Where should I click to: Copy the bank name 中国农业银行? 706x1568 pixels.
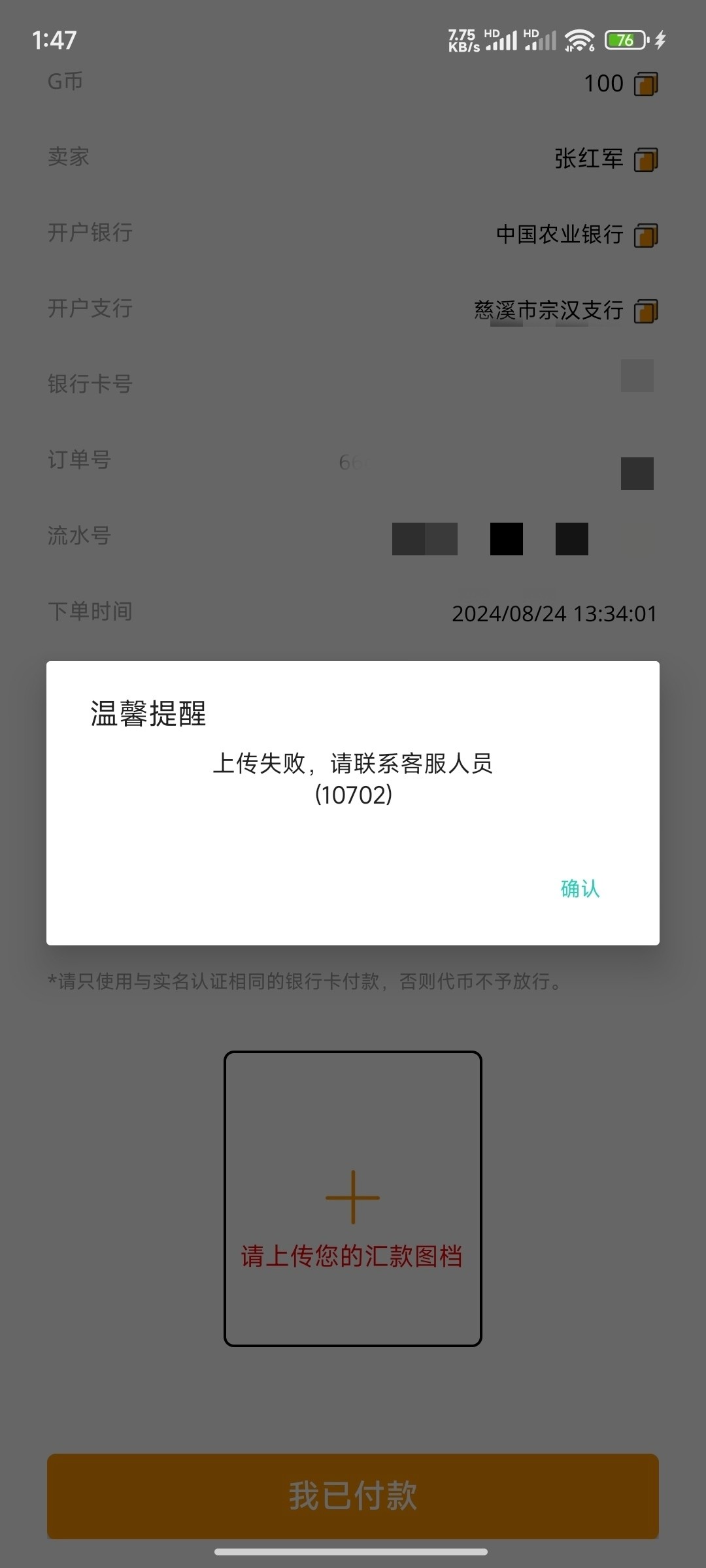[x=646, y=235]
